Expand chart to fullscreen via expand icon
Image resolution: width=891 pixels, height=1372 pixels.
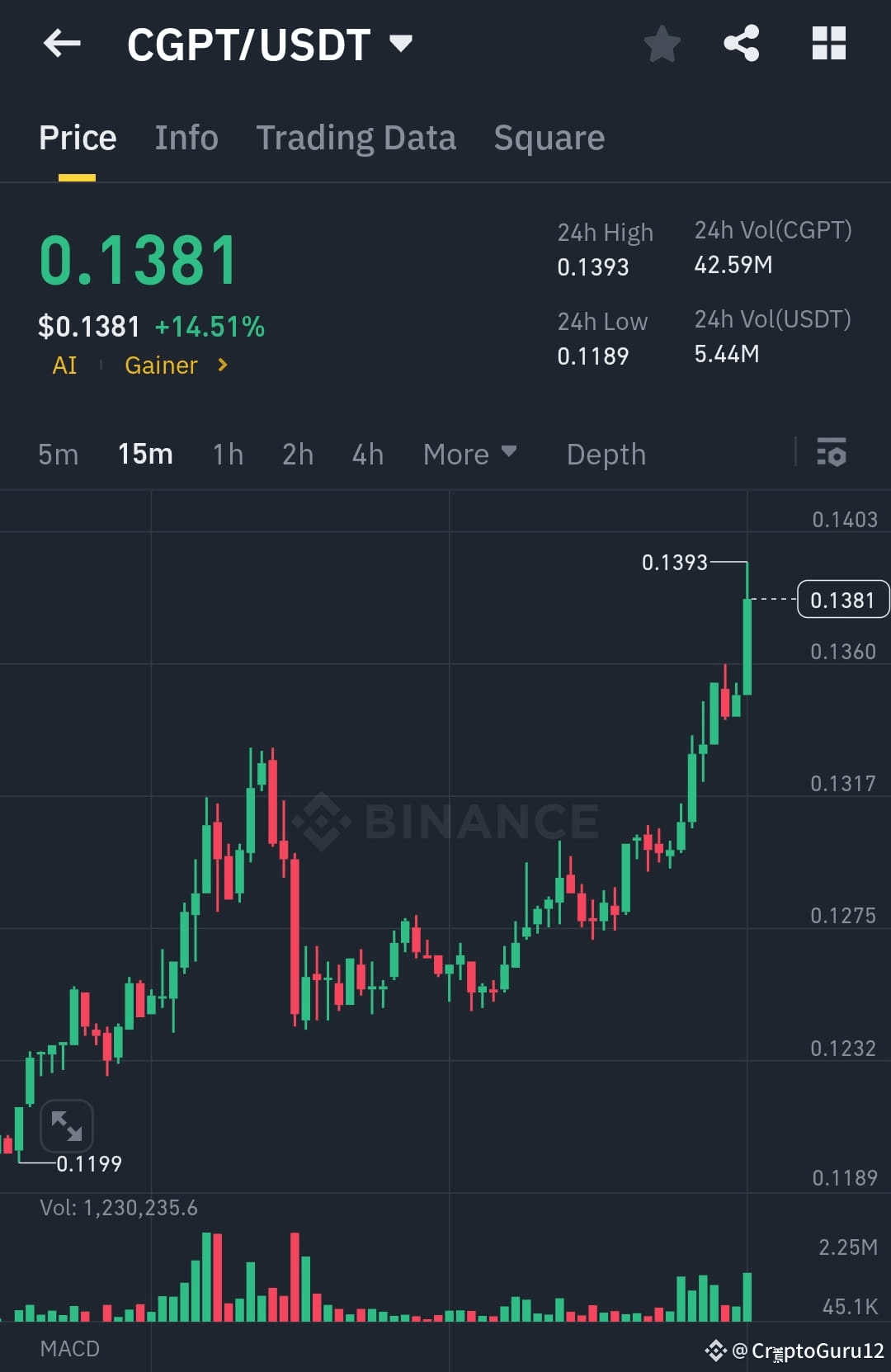66,1125
